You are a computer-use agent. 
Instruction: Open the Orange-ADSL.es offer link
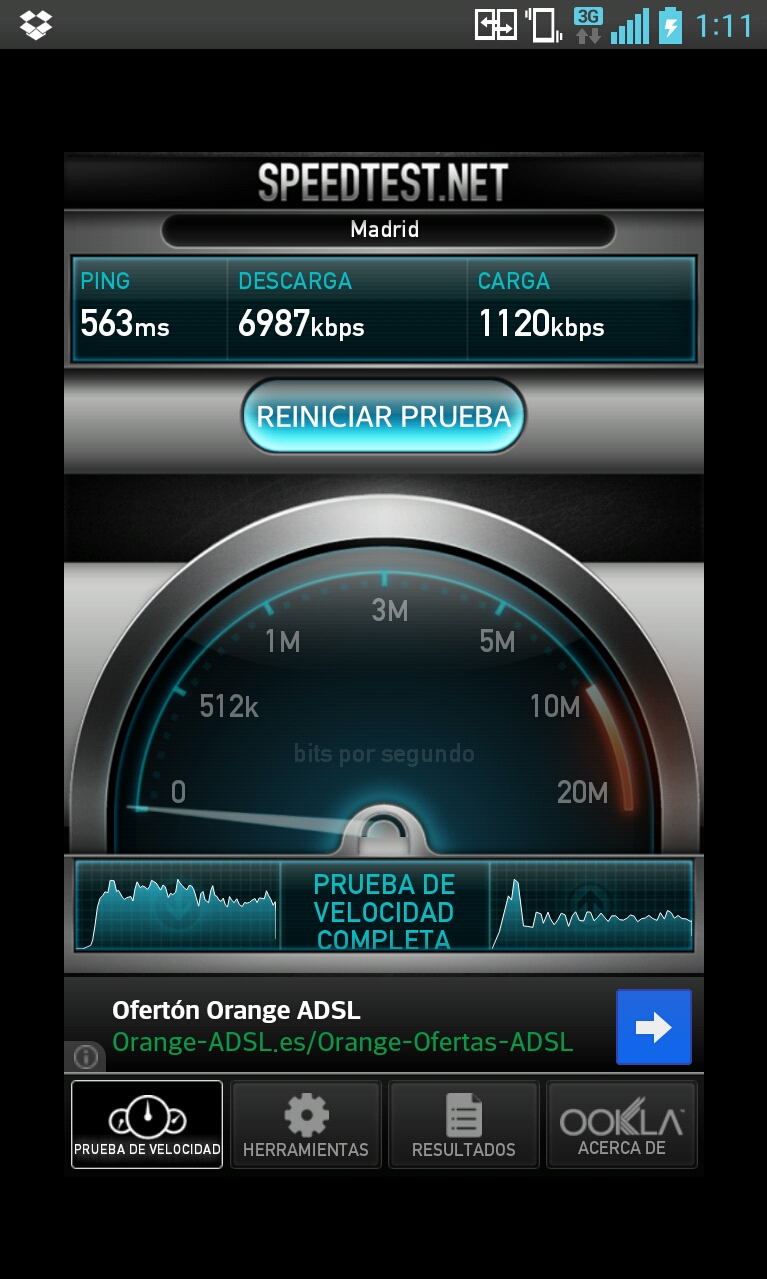click(342, 1042)
